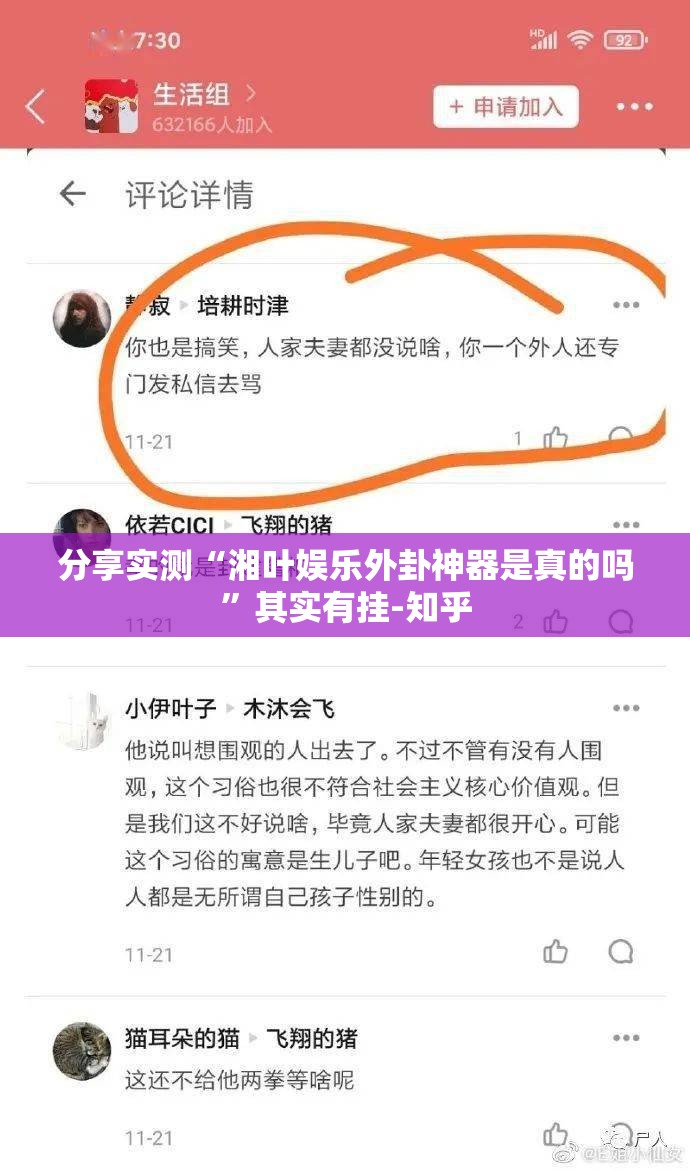The height and width of the screenshot is (1170, 690).
Task: Reply to the comment about 发私信去骂
Action: tap(621, 438)
